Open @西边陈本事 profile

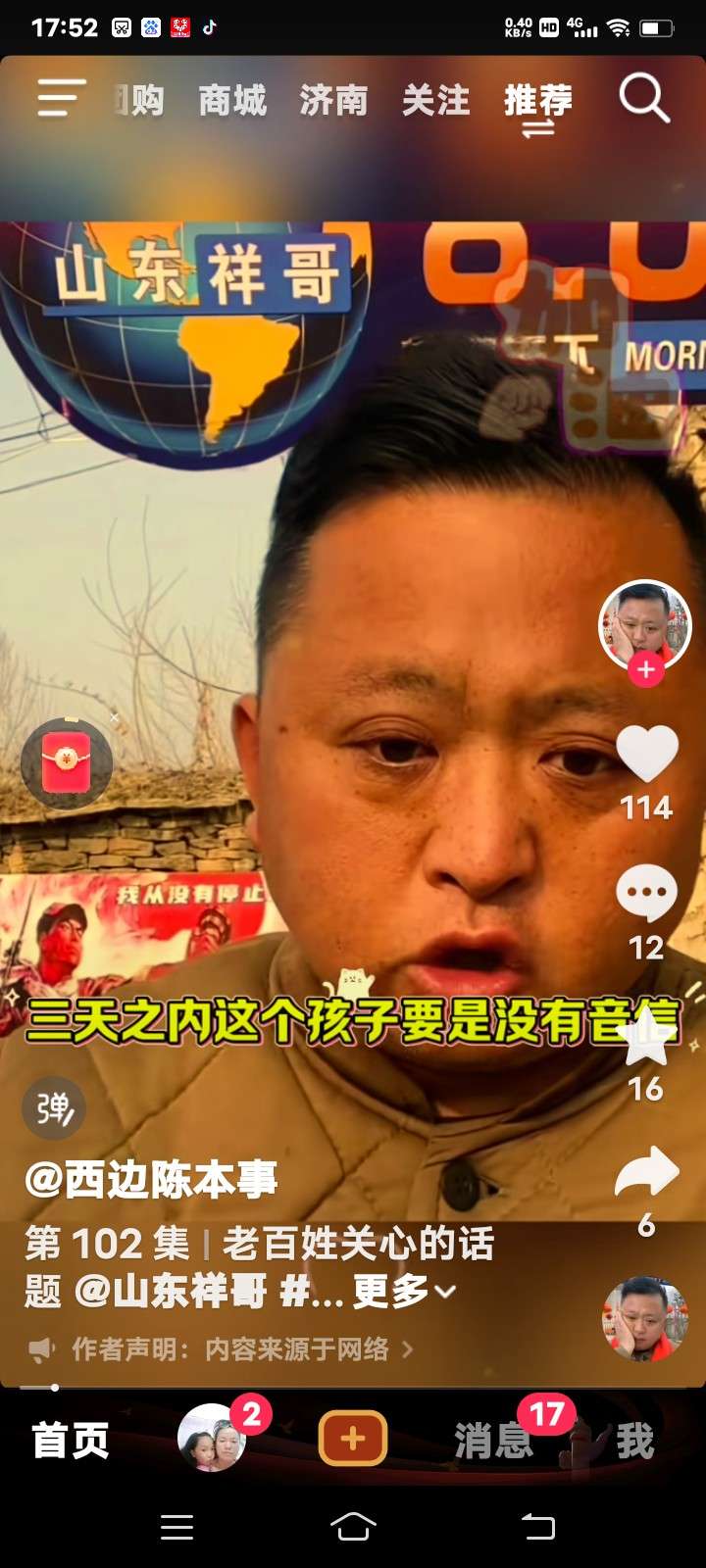pos(151,1180)
